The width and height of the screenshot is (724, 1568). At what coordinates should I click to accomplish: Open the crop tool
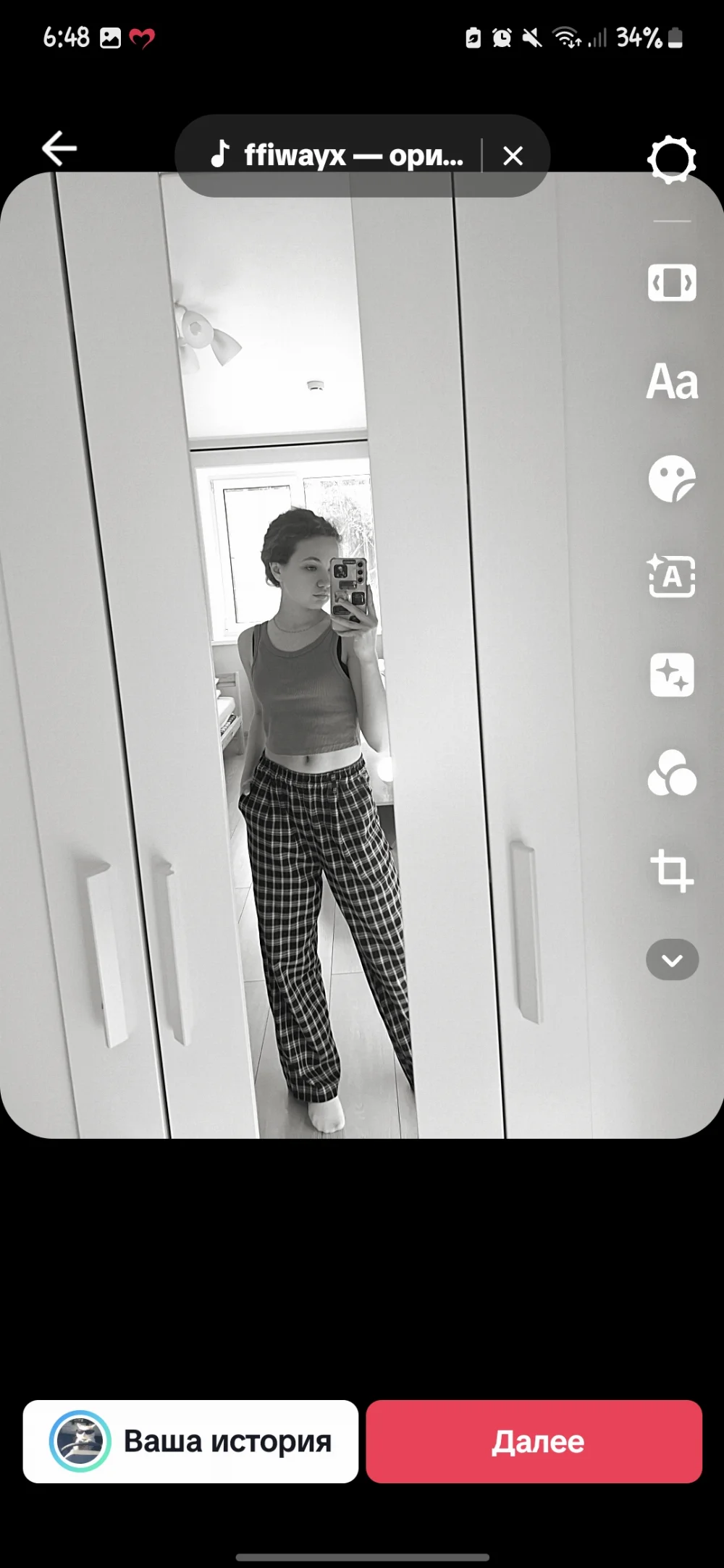[x=672, y=871]
